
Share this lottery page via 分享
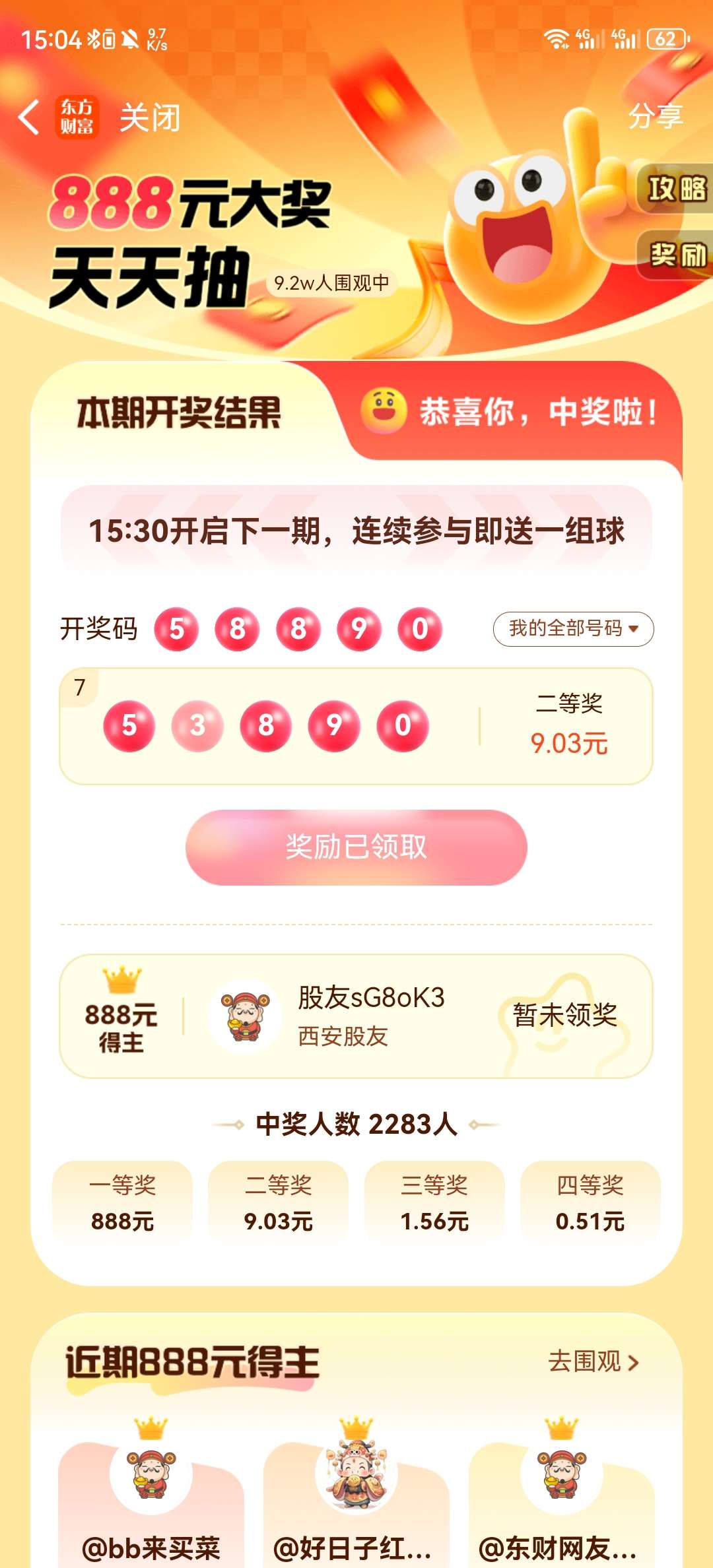tap(655, 116)
